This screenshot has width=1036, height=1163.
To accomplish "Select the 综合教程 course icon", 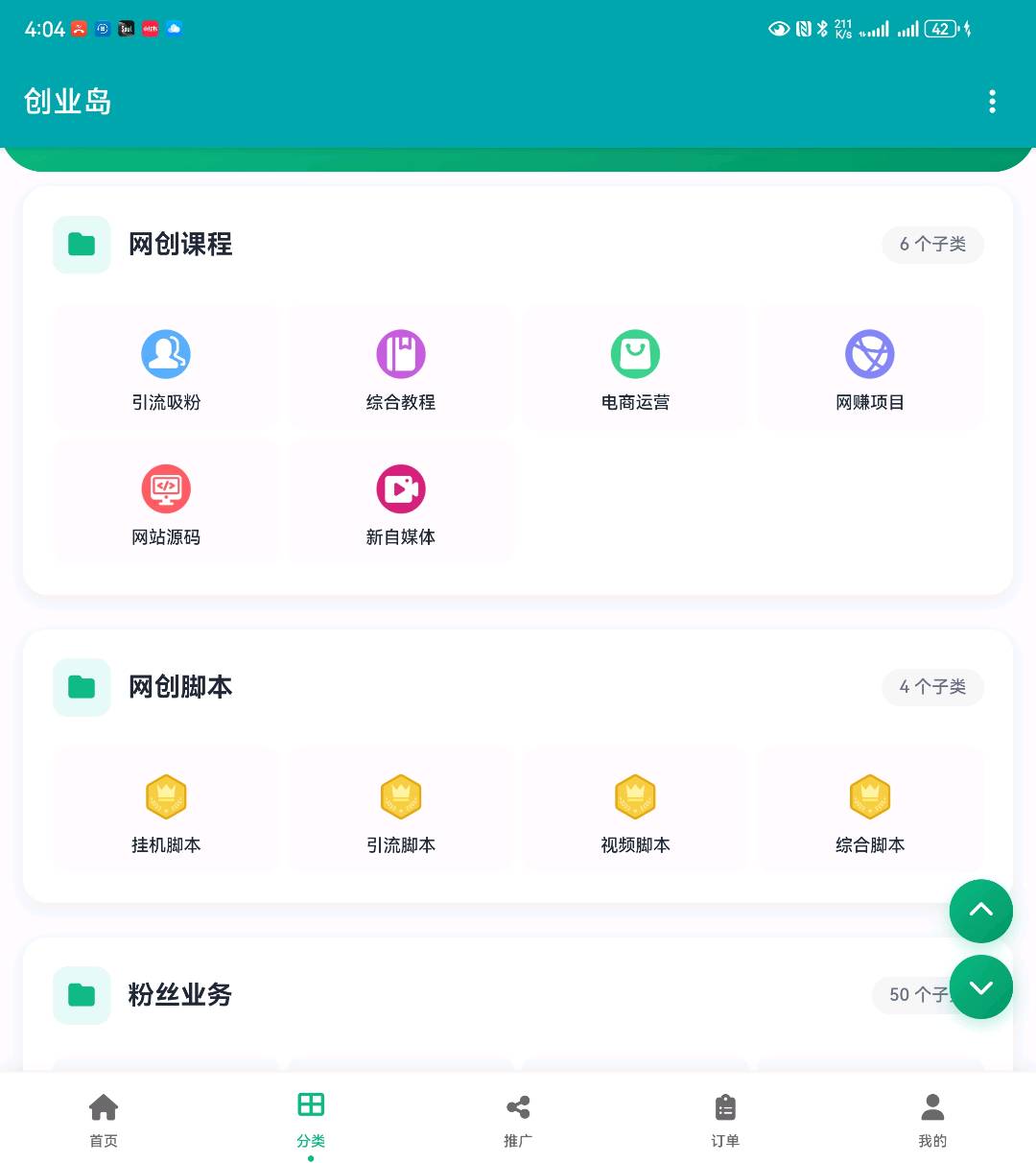I will [x=401, y=353].
